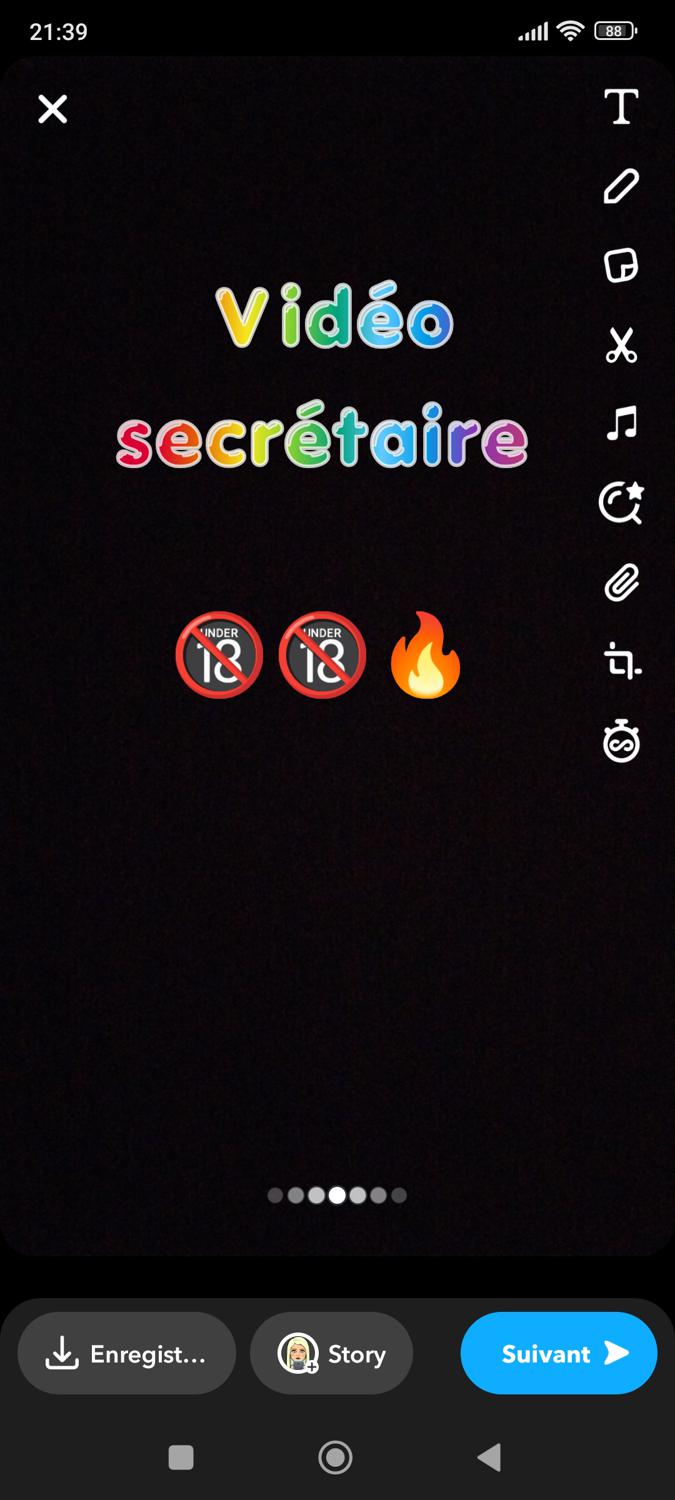This screenshot has width=675, height=1500.
Task: Add music to the snap
Action: click(621, 424)
